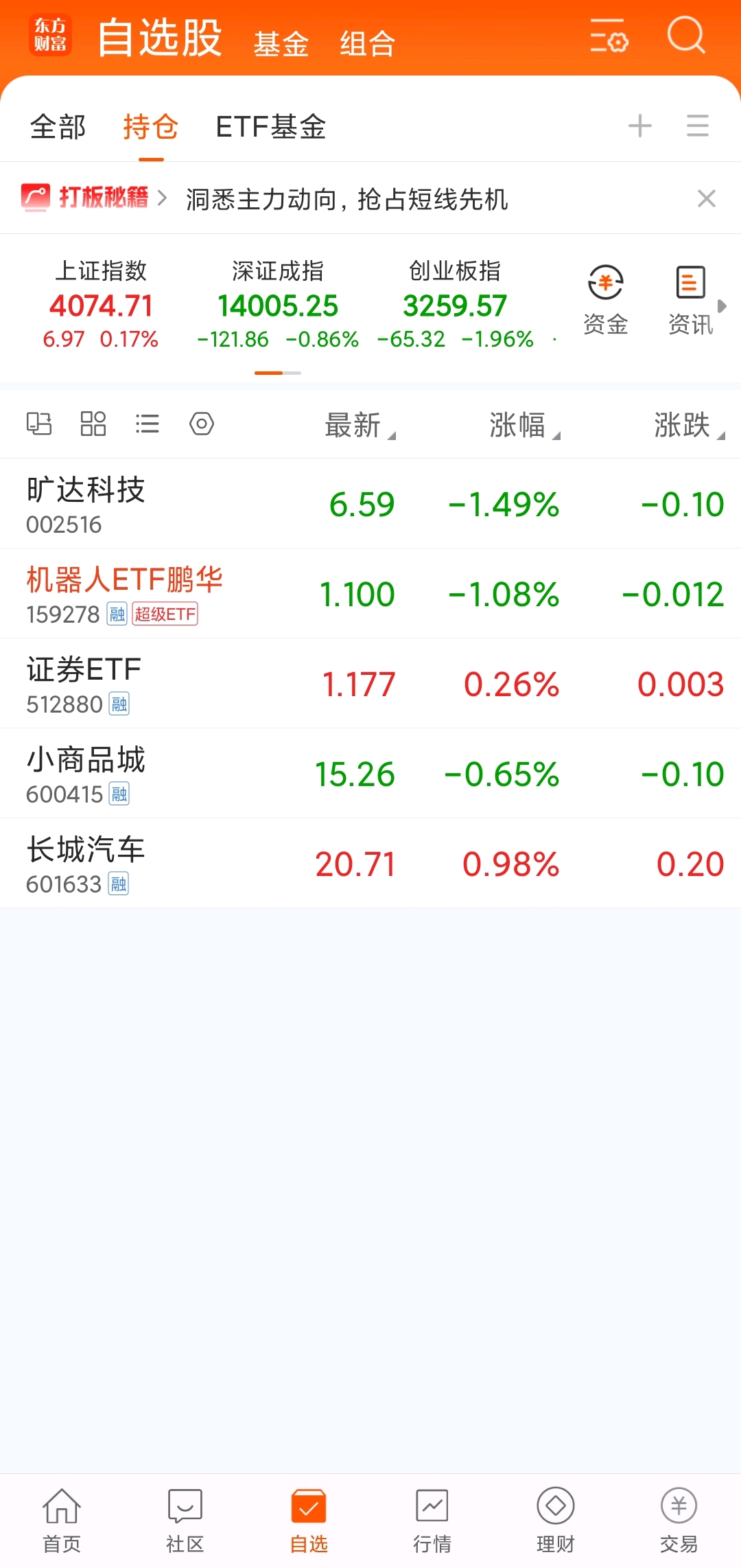Open the 资金 shortcut
741x1568 pixels.
pos(606,299)
